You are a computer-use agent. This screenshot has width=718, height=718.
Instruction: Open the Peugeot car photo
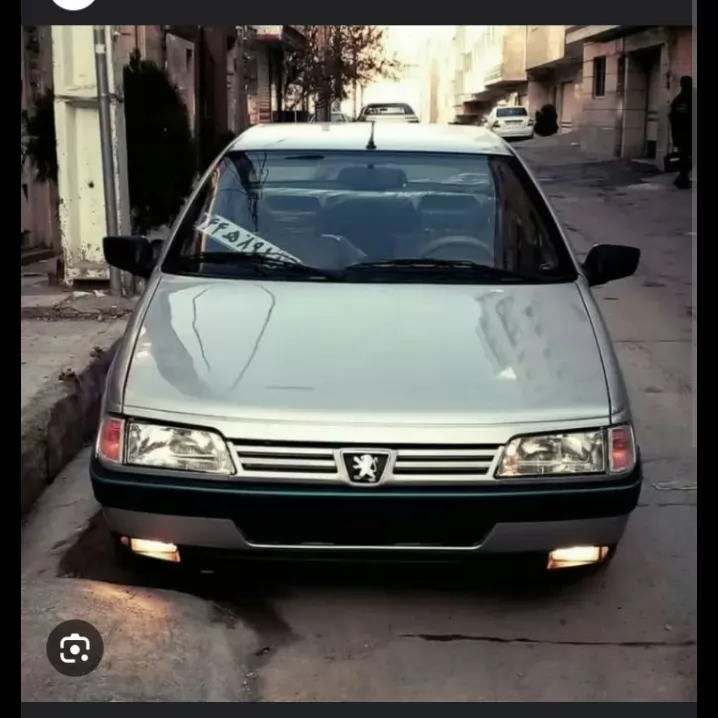359,363
